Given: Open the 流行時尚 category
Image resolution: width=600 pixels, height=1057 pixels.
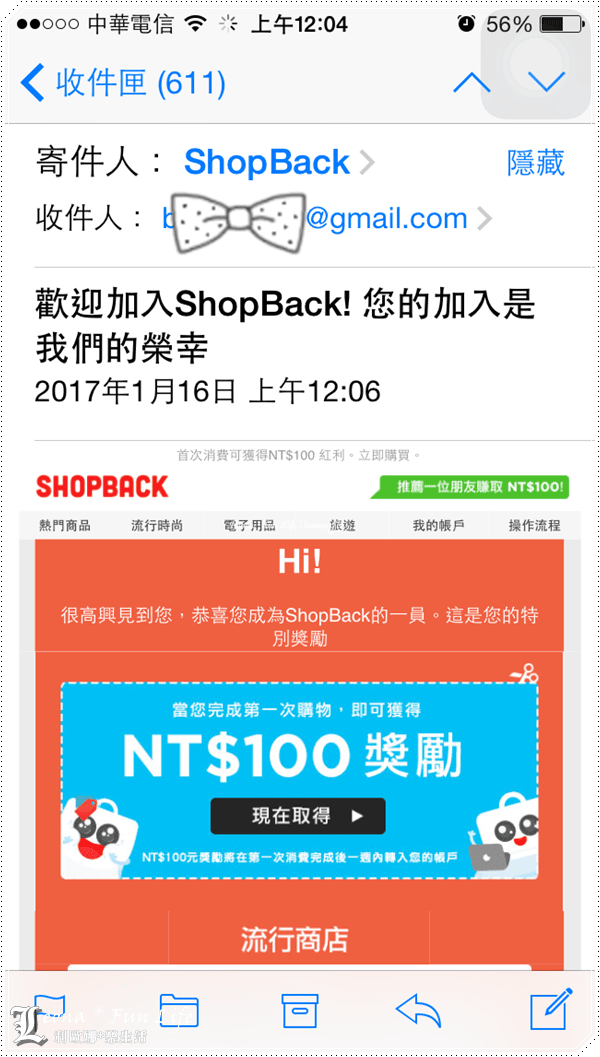Looking at the screenshot, I should [x=157, y=525].
